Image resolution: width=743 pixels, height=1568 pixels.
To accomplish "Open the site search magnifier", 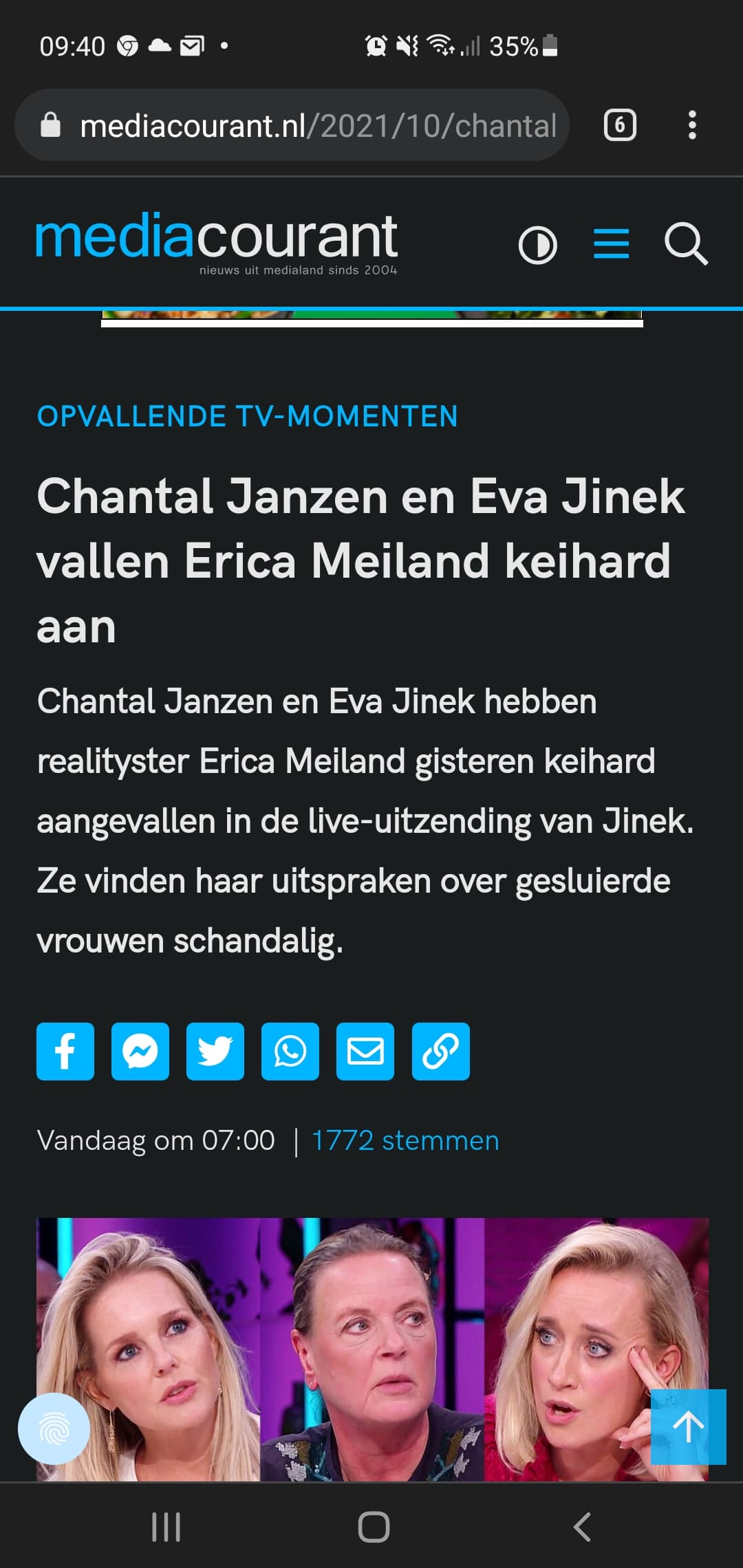I will point(685,244).
